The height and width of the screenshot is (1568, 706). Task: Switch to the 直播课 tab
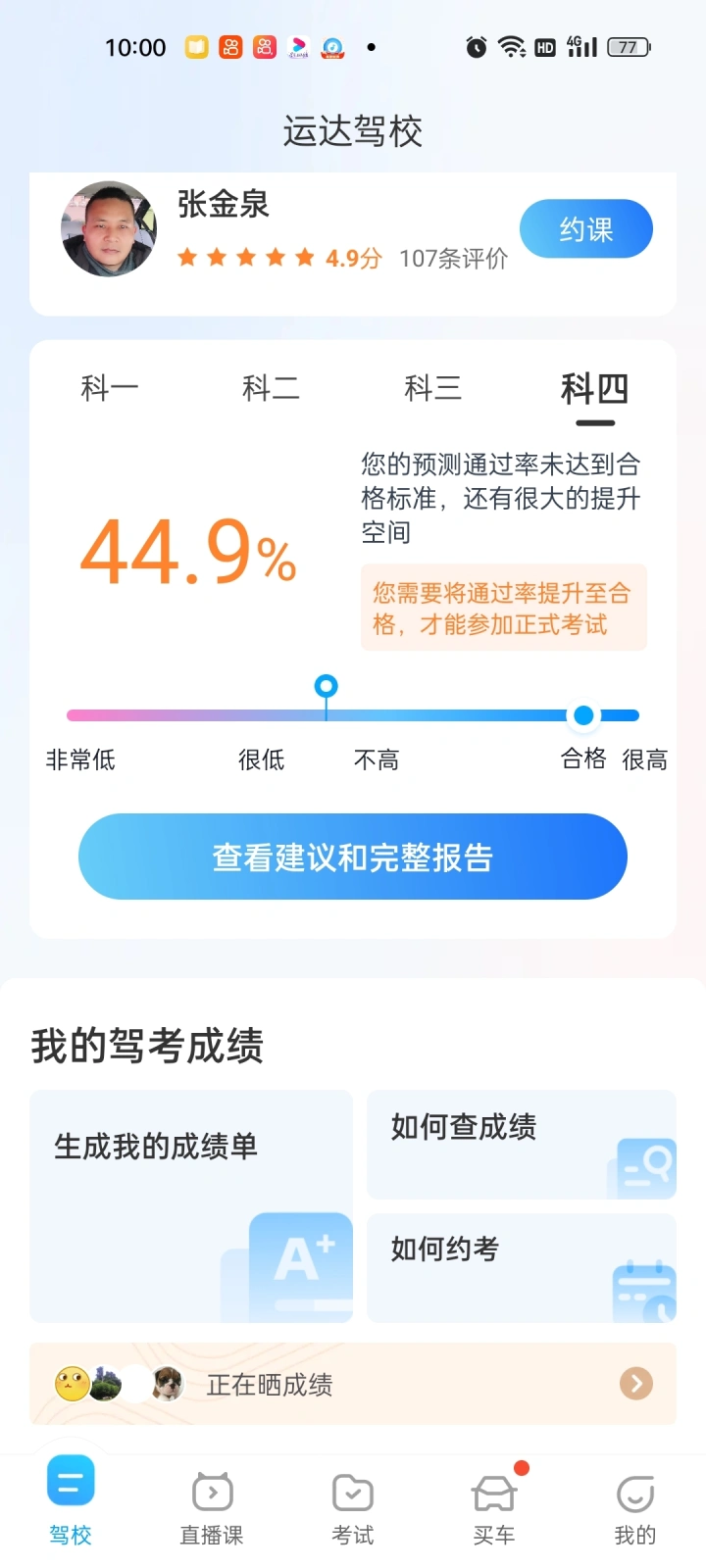212,1507
